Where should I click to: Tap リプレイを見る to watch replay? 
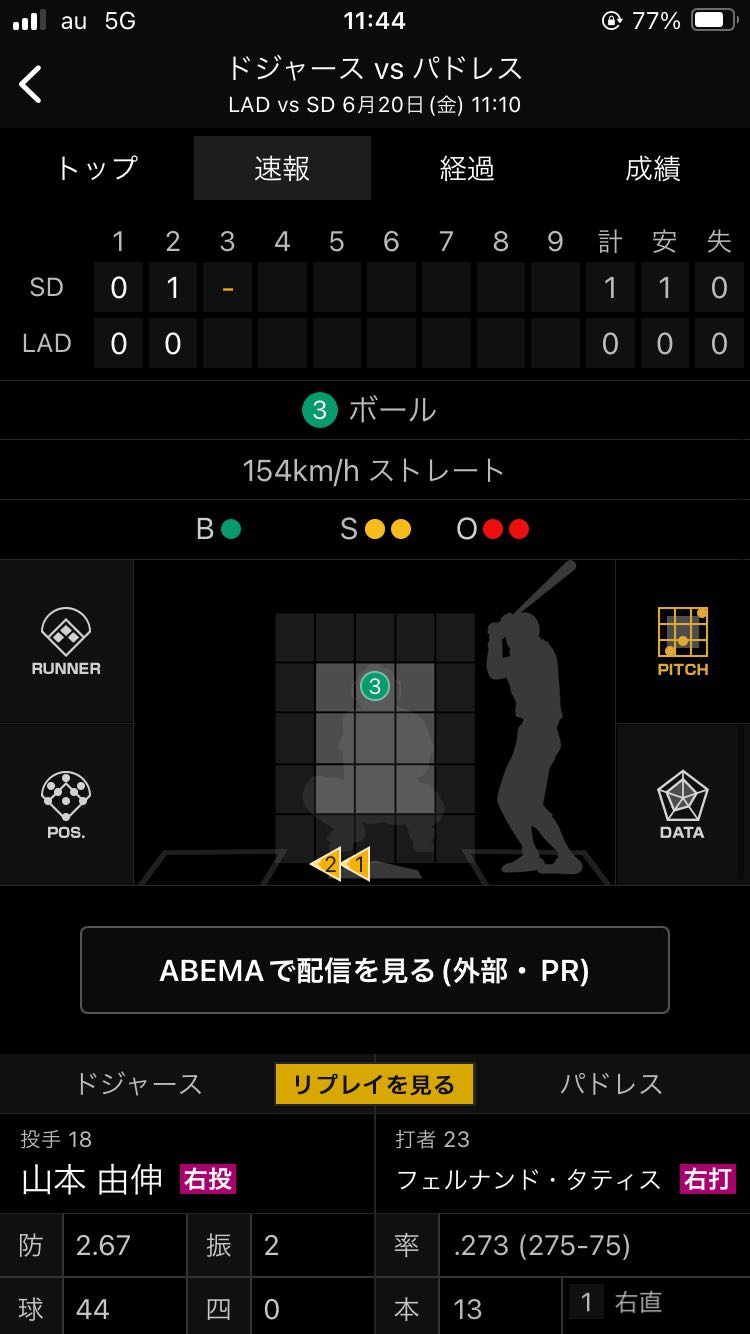coord(374,1084)
